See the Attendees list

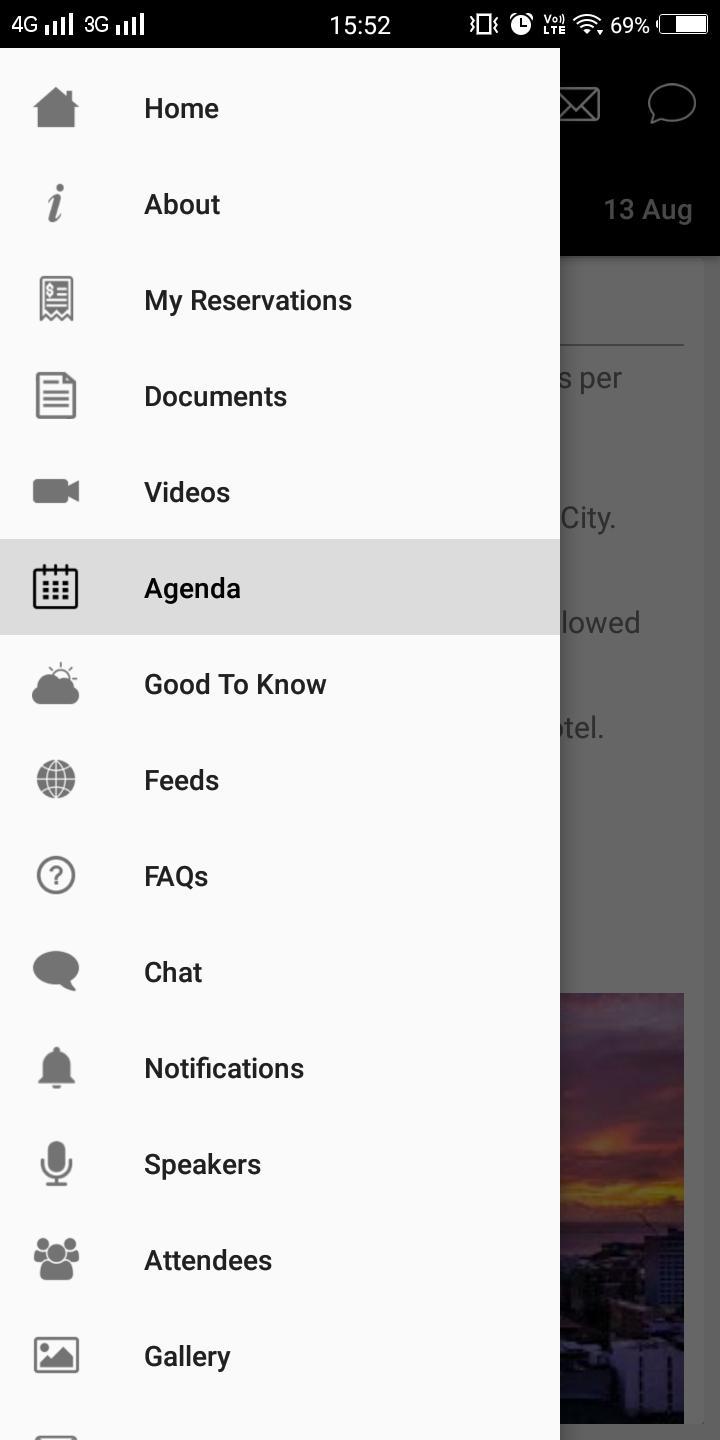pos(208,1260)
